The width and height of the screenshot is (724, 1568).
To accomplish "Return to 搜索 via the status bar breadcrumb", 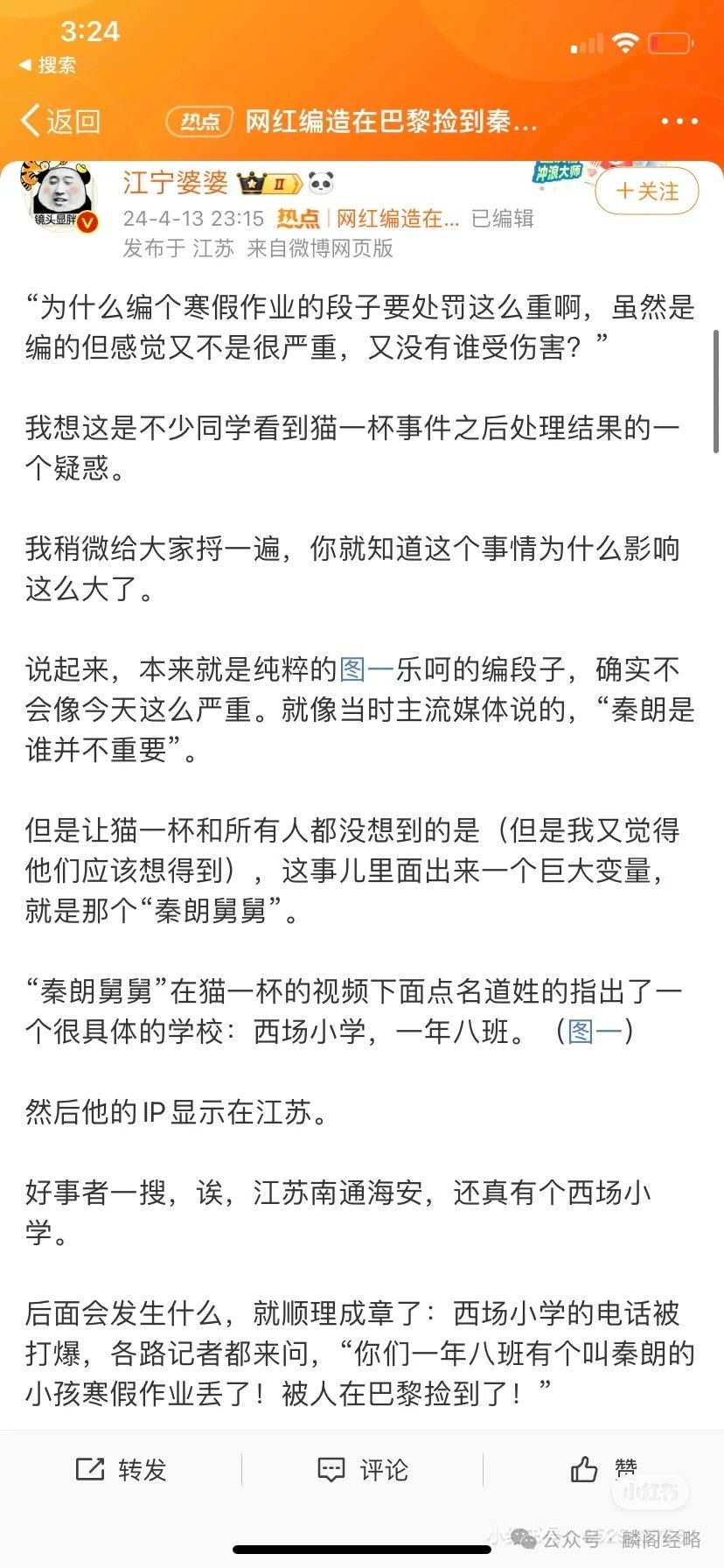I will coord(47,65).
